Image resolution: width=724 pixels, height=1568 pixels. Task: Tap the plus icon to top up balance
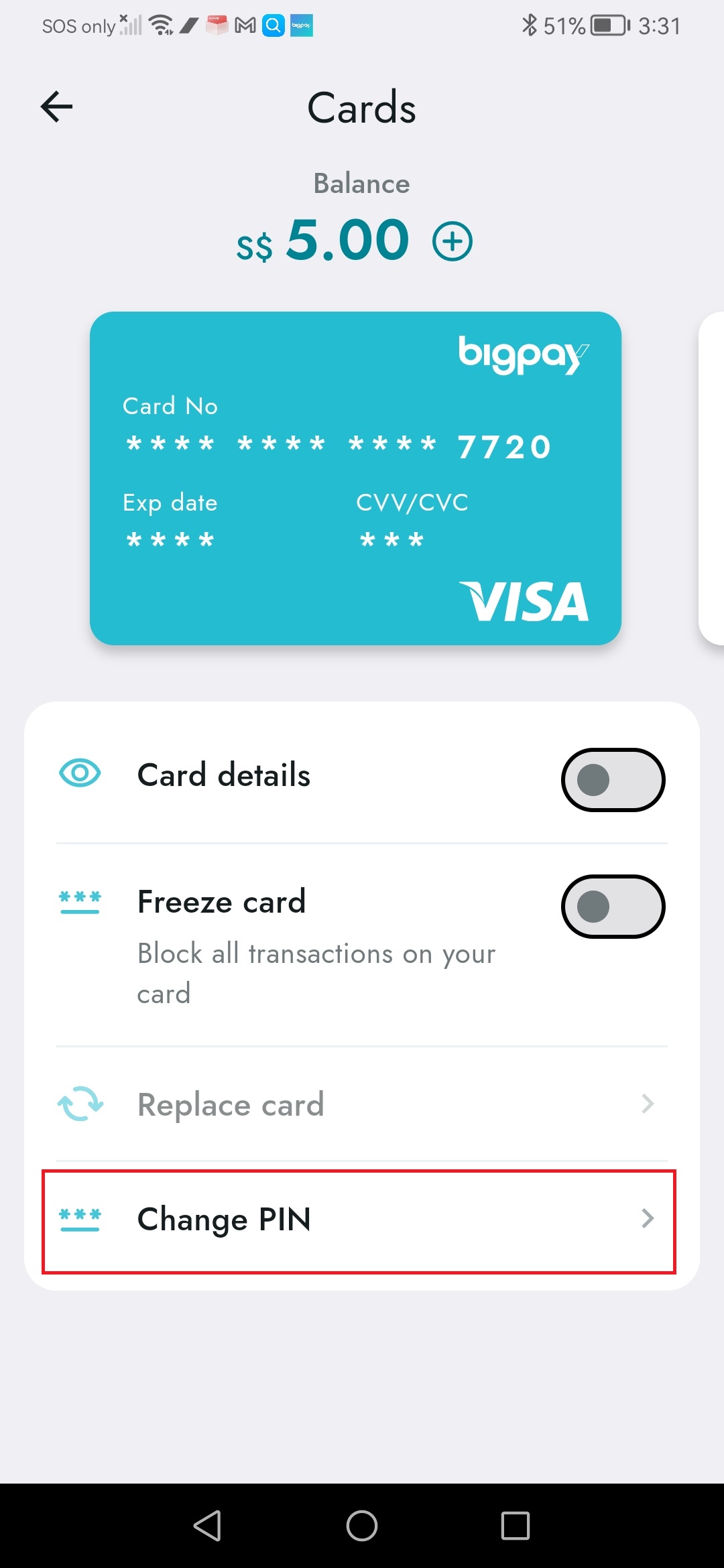pos(452,241)
